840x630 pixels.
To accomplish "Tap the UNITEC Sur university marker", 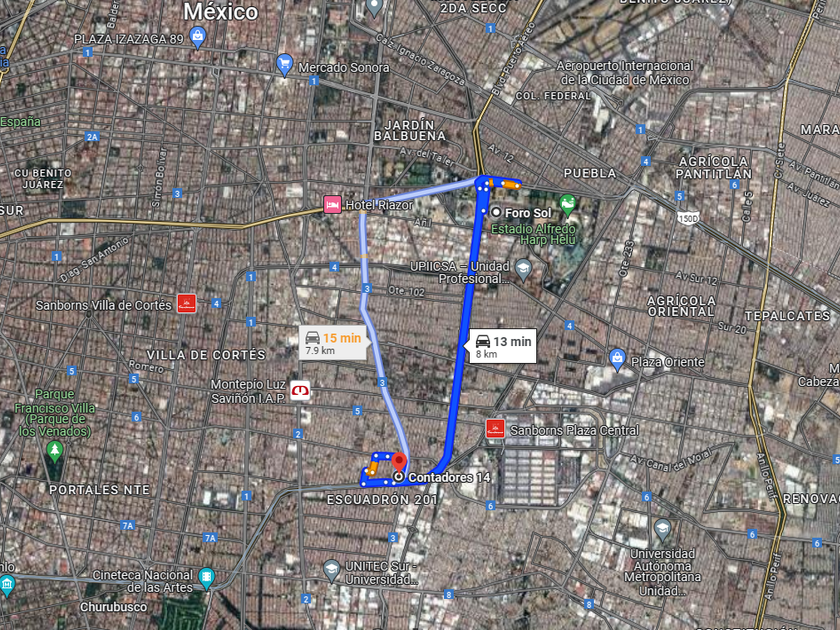I will click(x=332, y=570).
